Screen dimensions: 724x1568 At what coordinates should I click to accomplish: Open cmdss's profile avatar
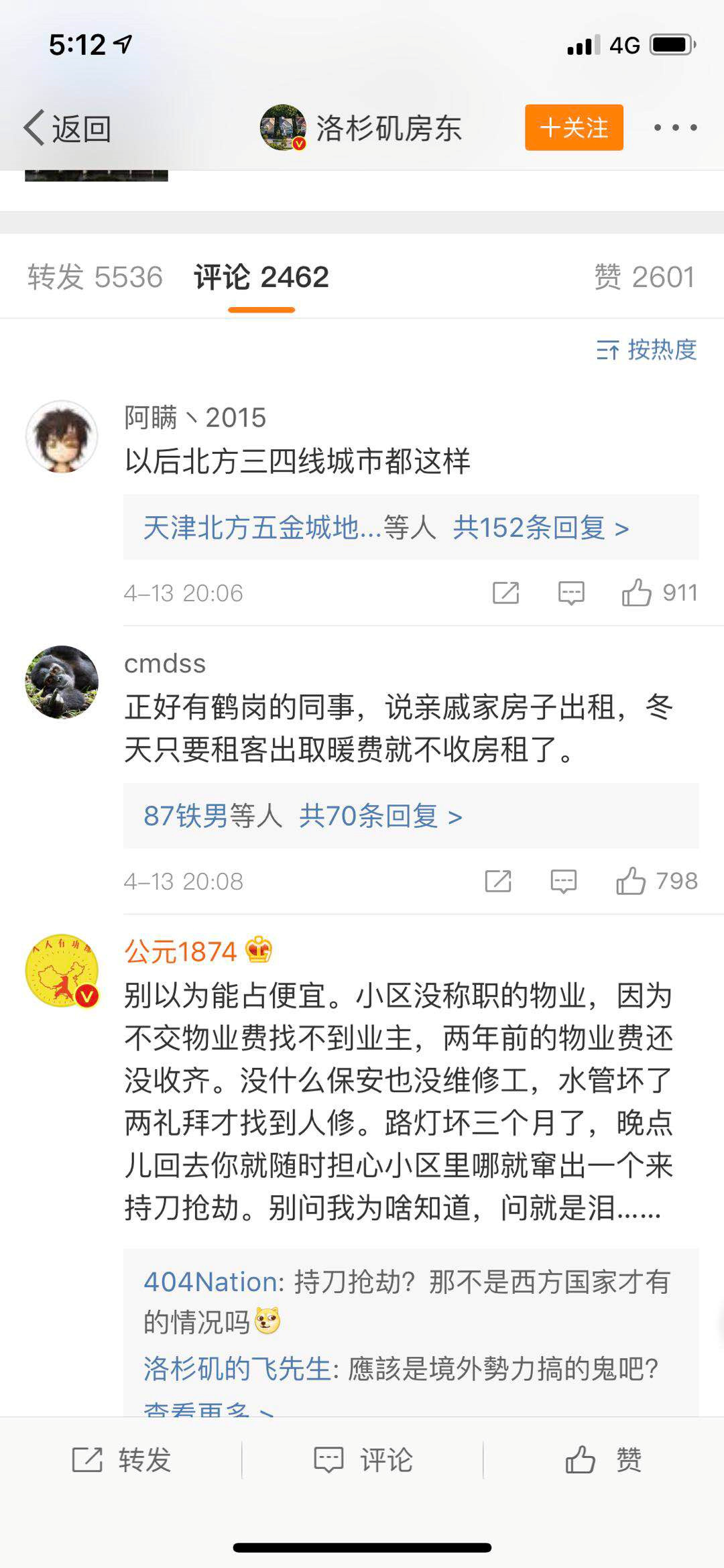pos(62,682)
